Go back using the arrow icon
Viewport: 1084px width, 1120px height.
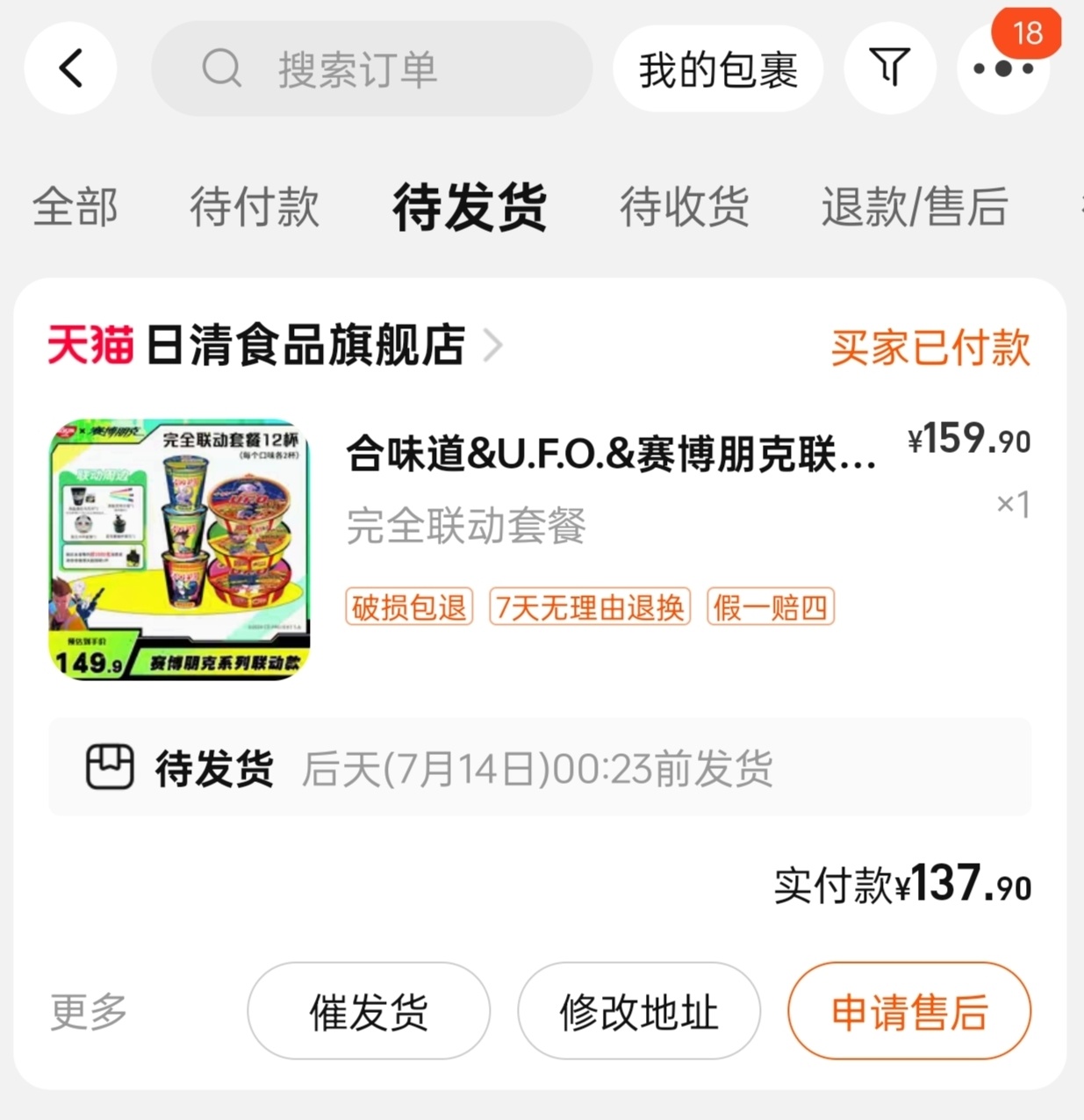click(x=70, y=68)
